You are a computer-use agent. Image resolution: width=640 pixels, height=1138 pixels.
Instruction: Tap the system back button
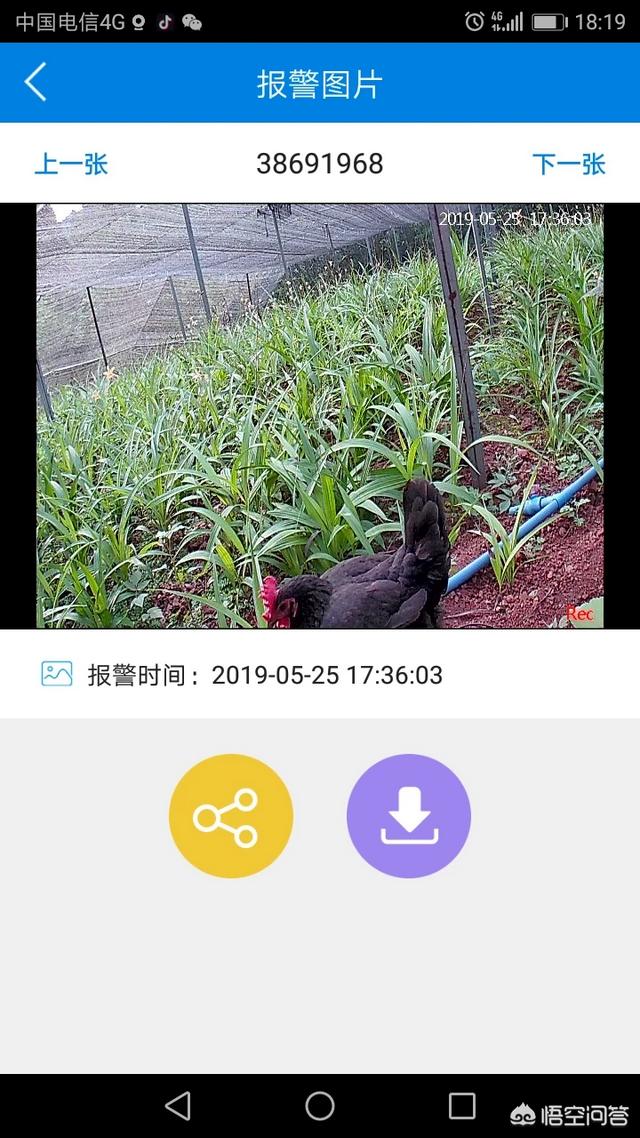point(178,1105)
